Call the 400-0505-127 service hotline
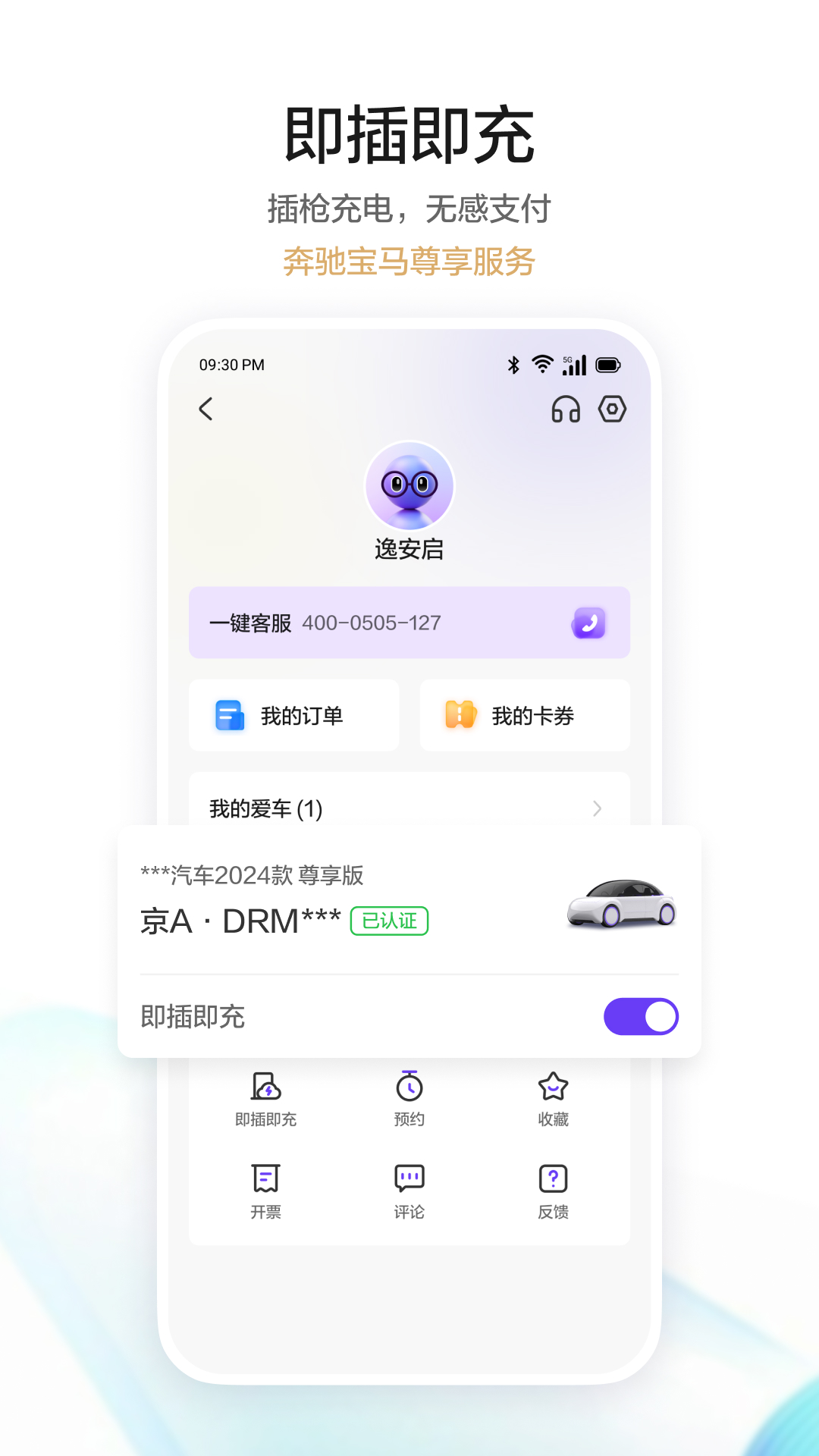Image resolution: width=819 pixels, height=1456 pixels. point(372,623)
